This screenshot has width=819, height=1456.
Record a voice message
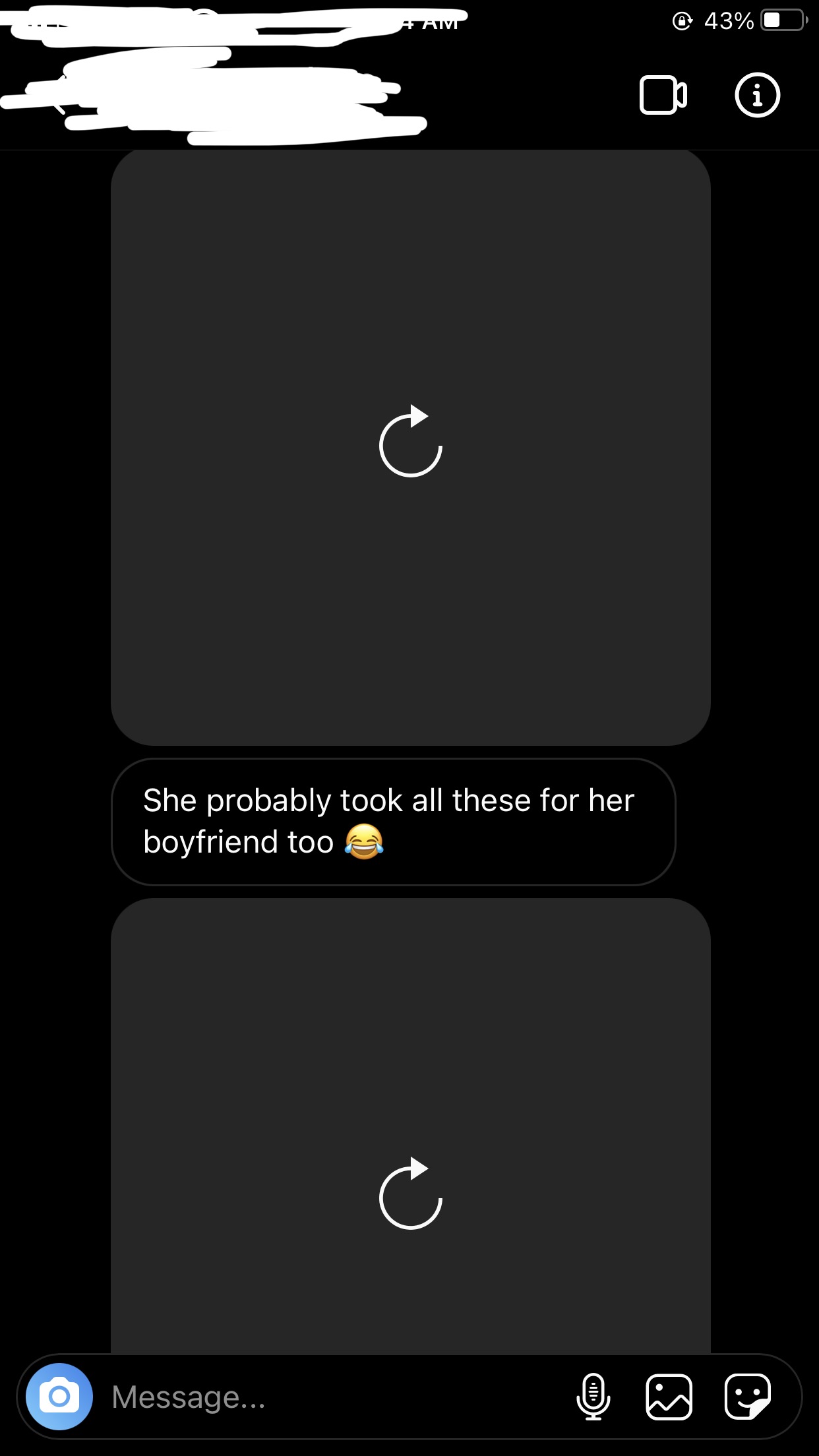pyautogui.click(x=593, y=1396)
